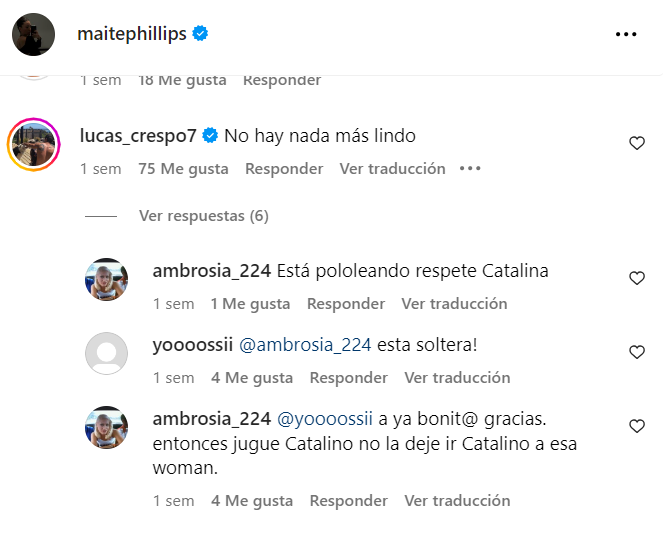Viewport: 663px width, 548px height.
Task: Expand Ver respuestas (6)
Action: click(203, 215)
